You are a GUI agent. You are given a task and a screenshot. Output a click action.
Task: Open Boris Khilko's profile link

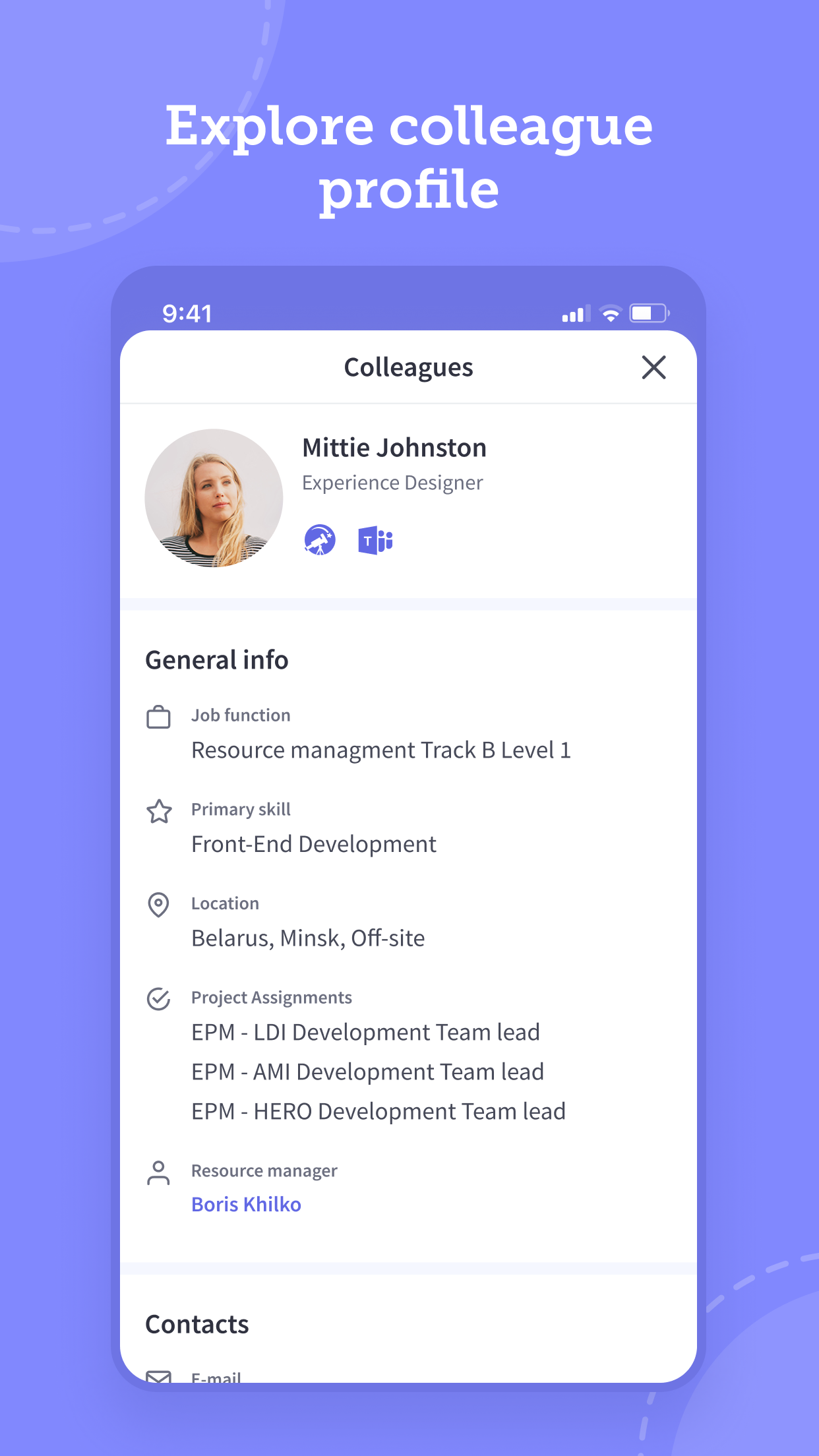pos(246,1205)
